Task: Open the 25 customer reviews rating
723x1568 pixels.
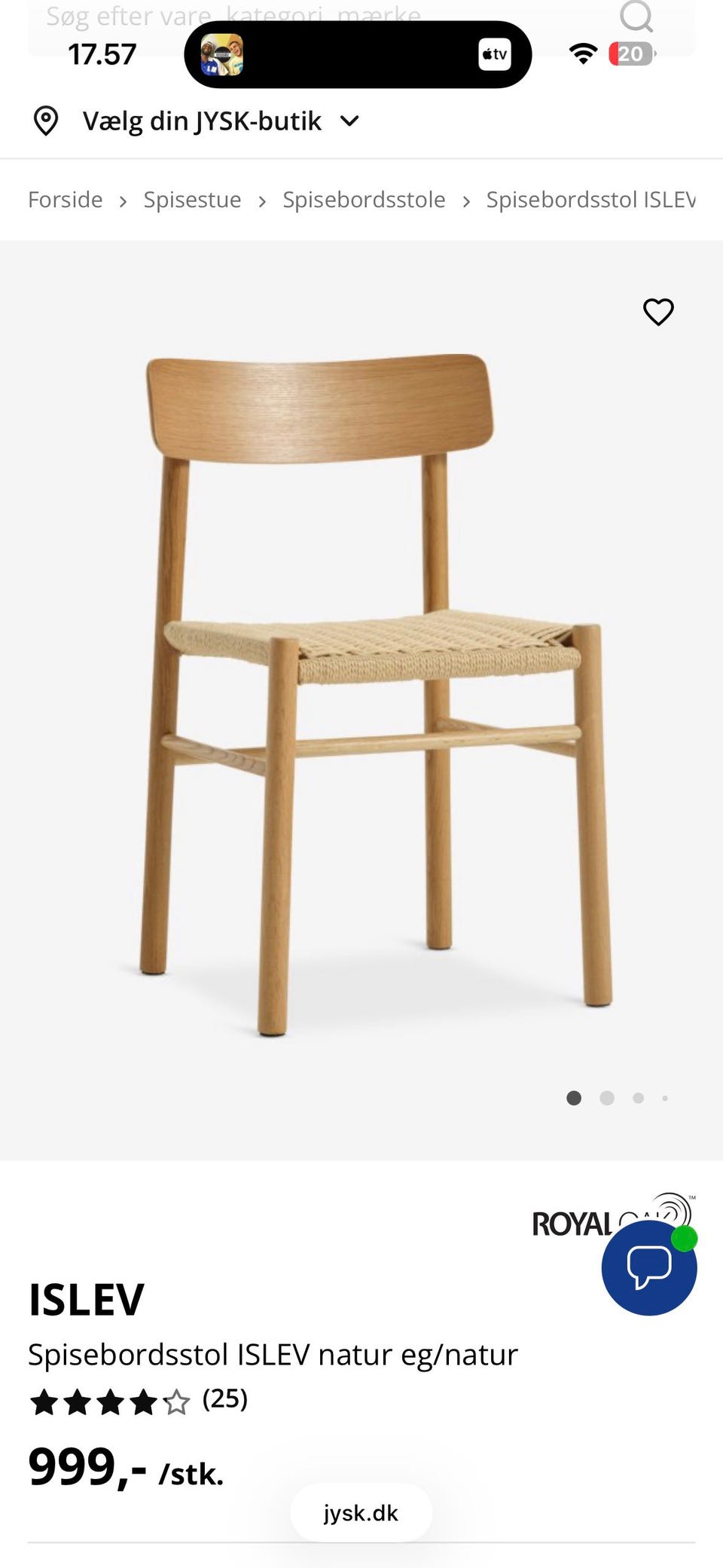Action: pyautogui.click(x=139, y=1401)
